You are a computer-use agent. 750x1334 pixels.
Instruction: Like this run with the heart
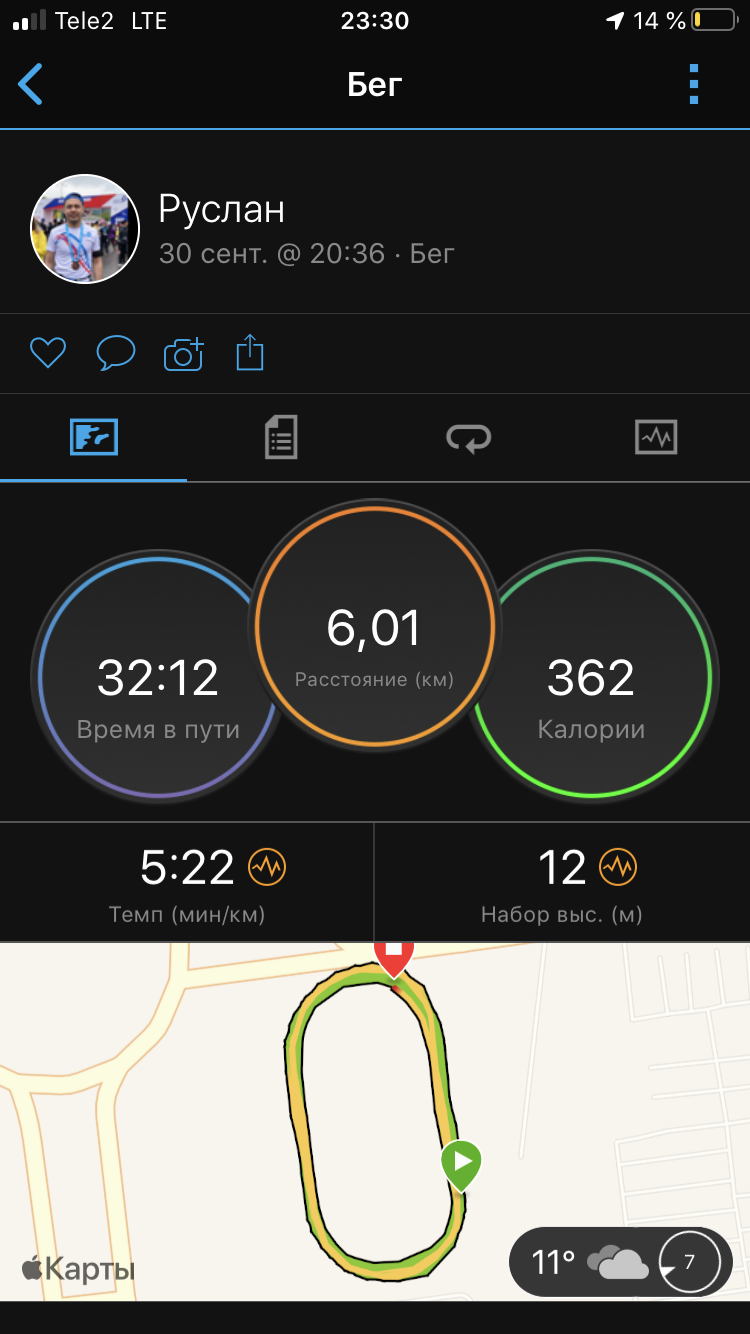pos(47,353)
